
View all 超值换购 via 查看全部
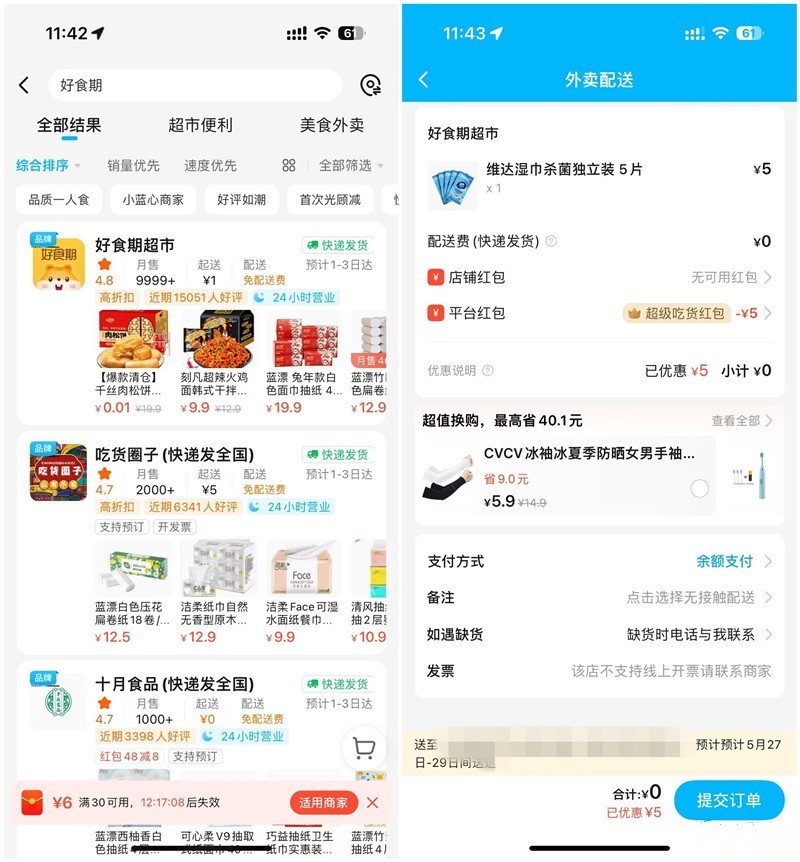tap(742, 421)
